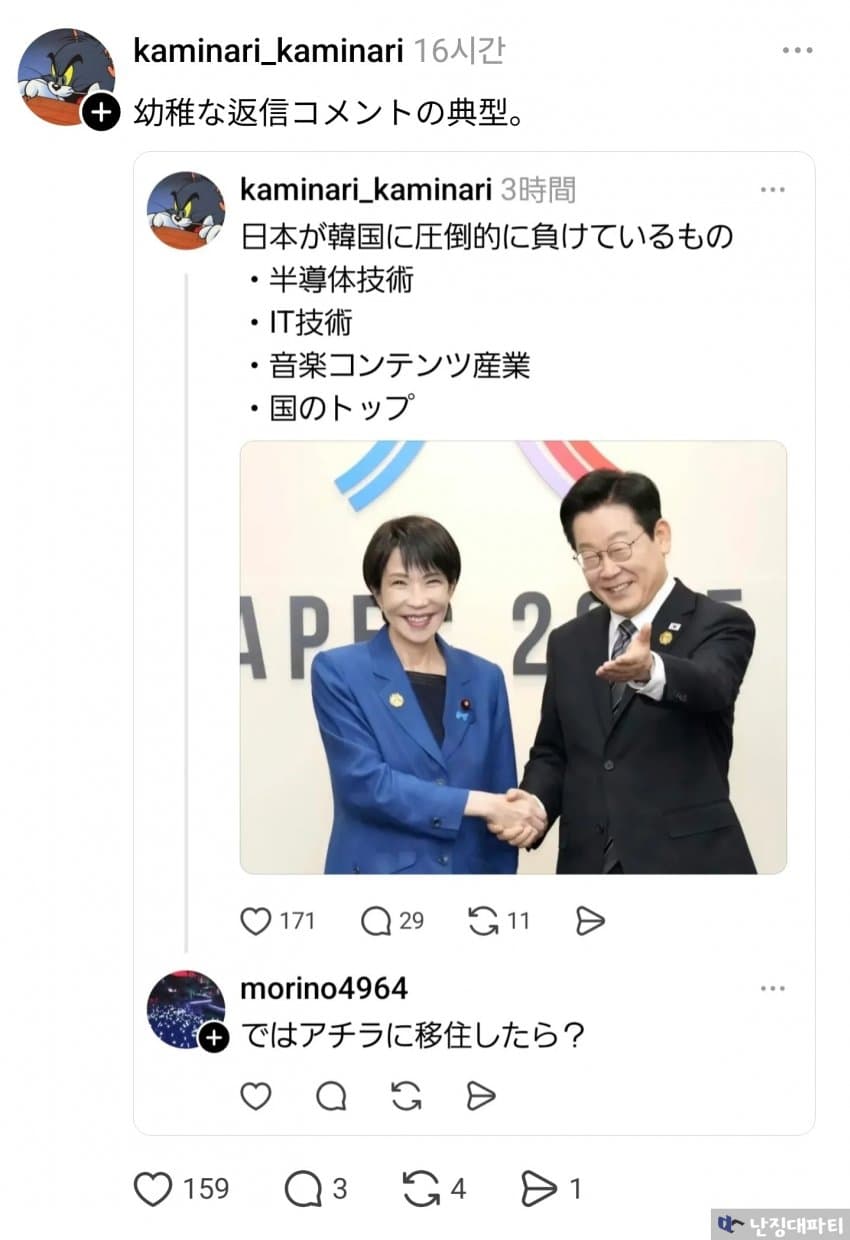Follow morino4964 via the avatar plus badge
The height and width of the screenshot is (1240, 850).
(x=213, y=1037)
